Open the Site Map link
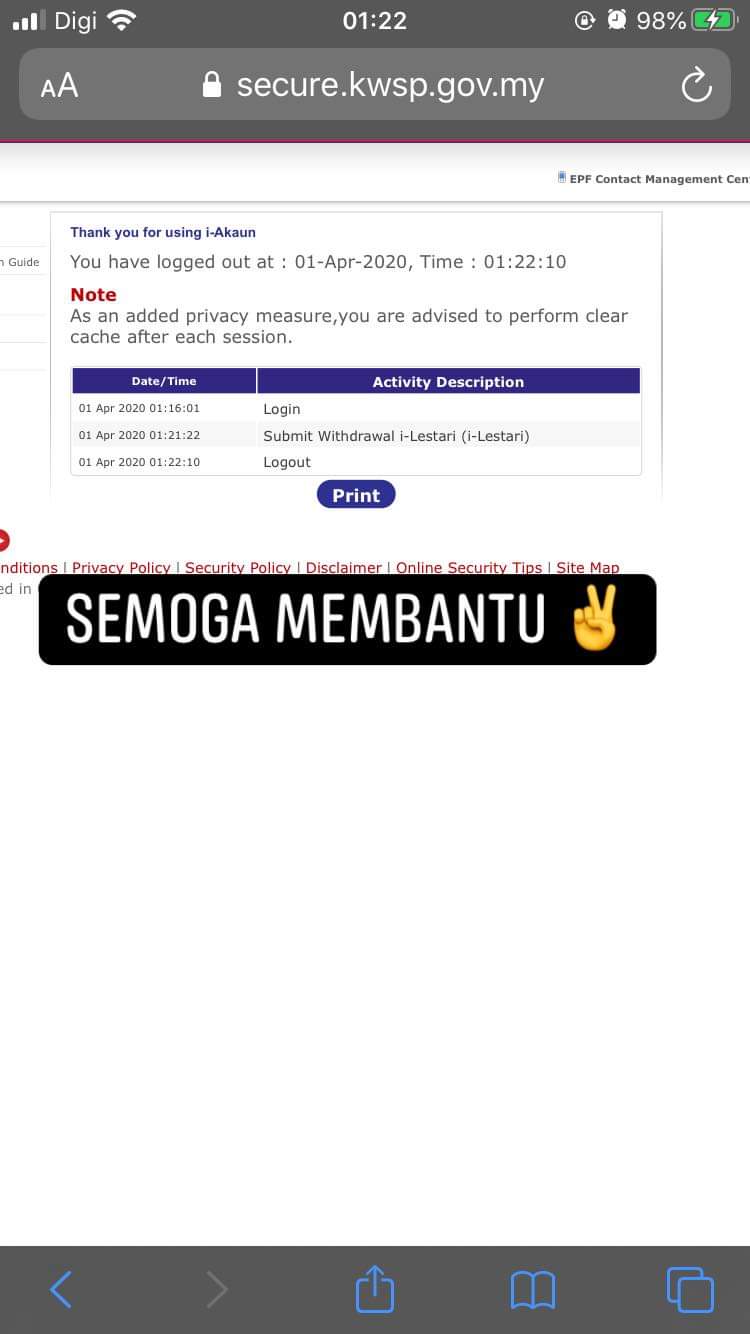The height and width of the screenshot is (1334, 750). [x=588, y=567]
